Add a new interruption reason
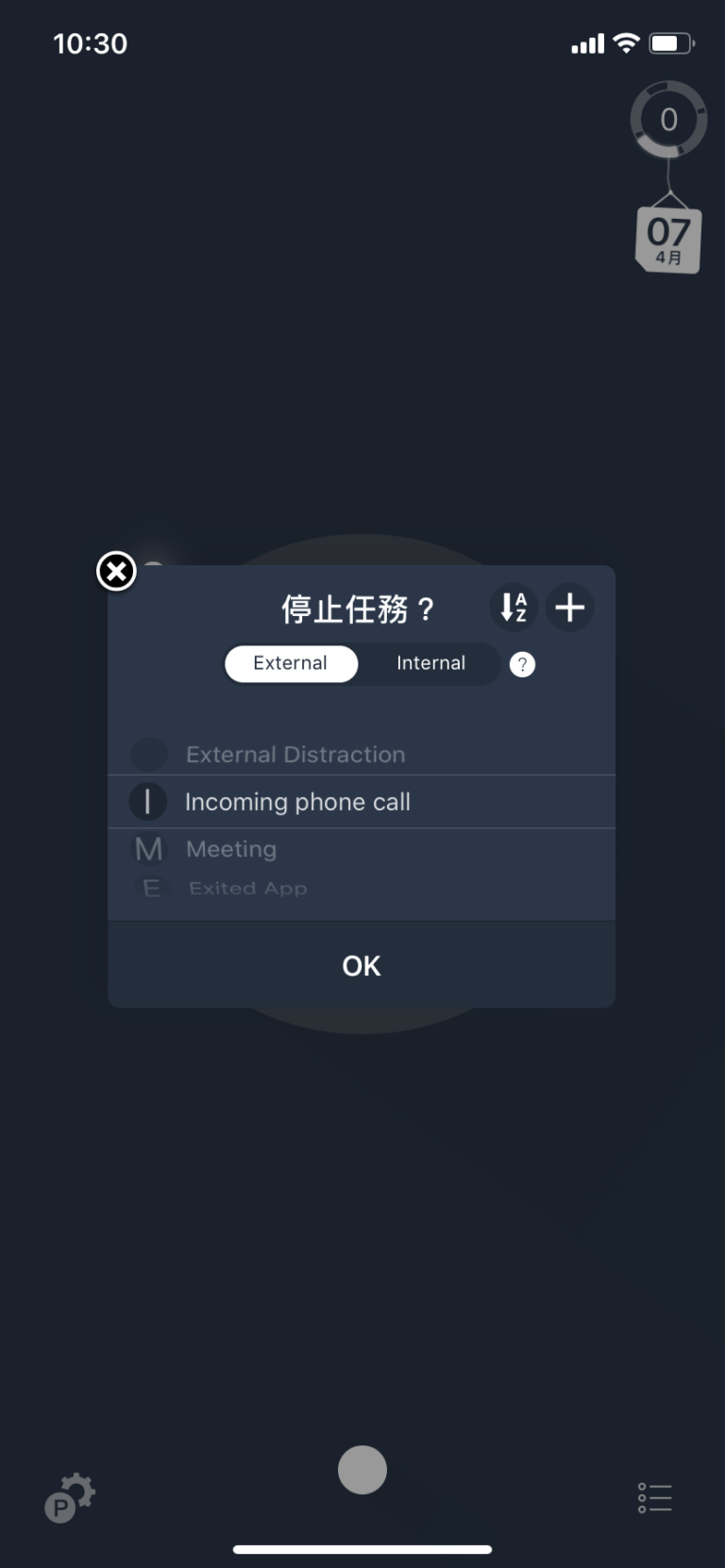Viewport: 725px width, 1568px height. tap(570, 607)
